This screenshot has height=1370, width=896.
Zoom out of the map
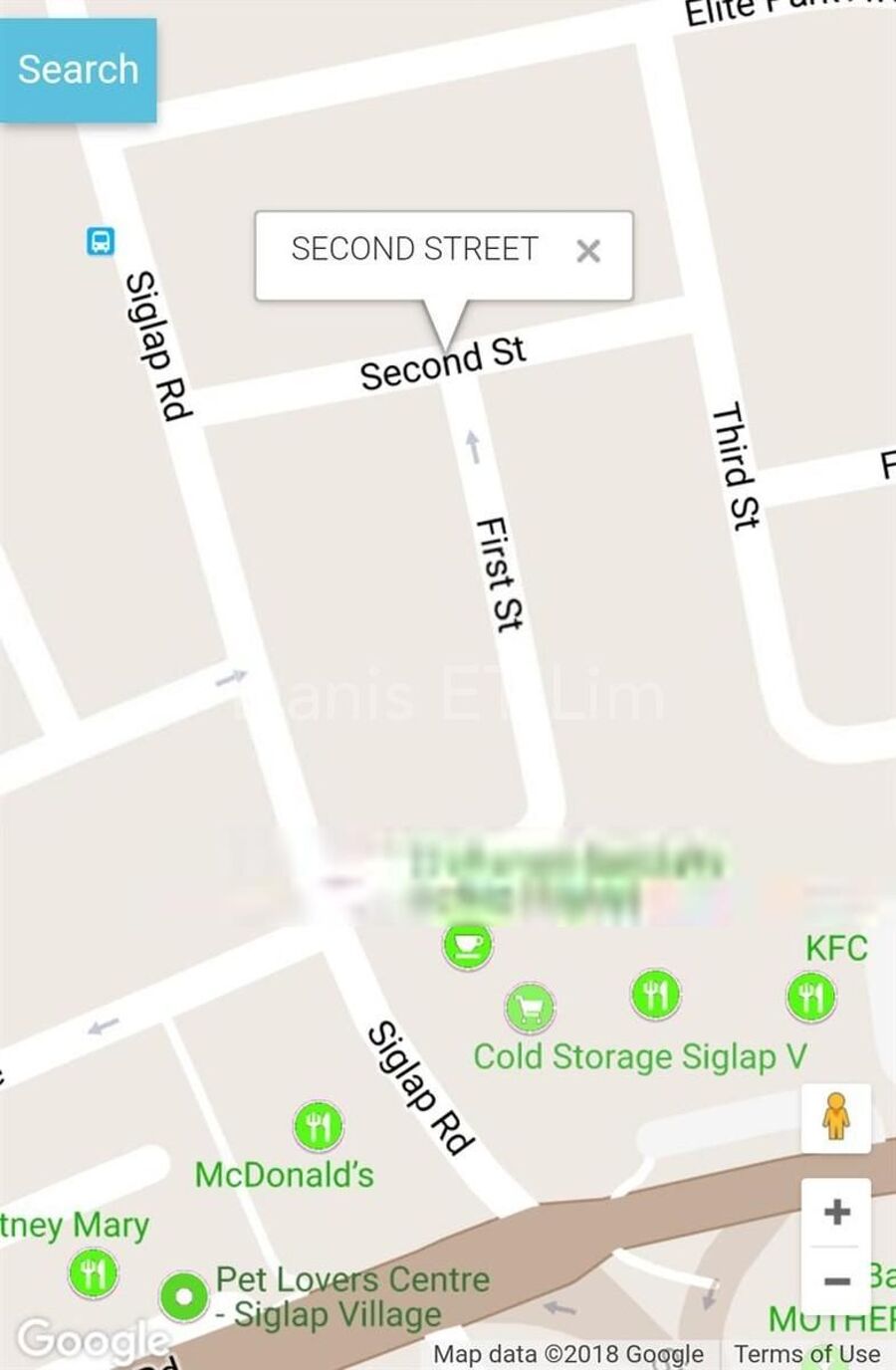[x=836, y=1280]
